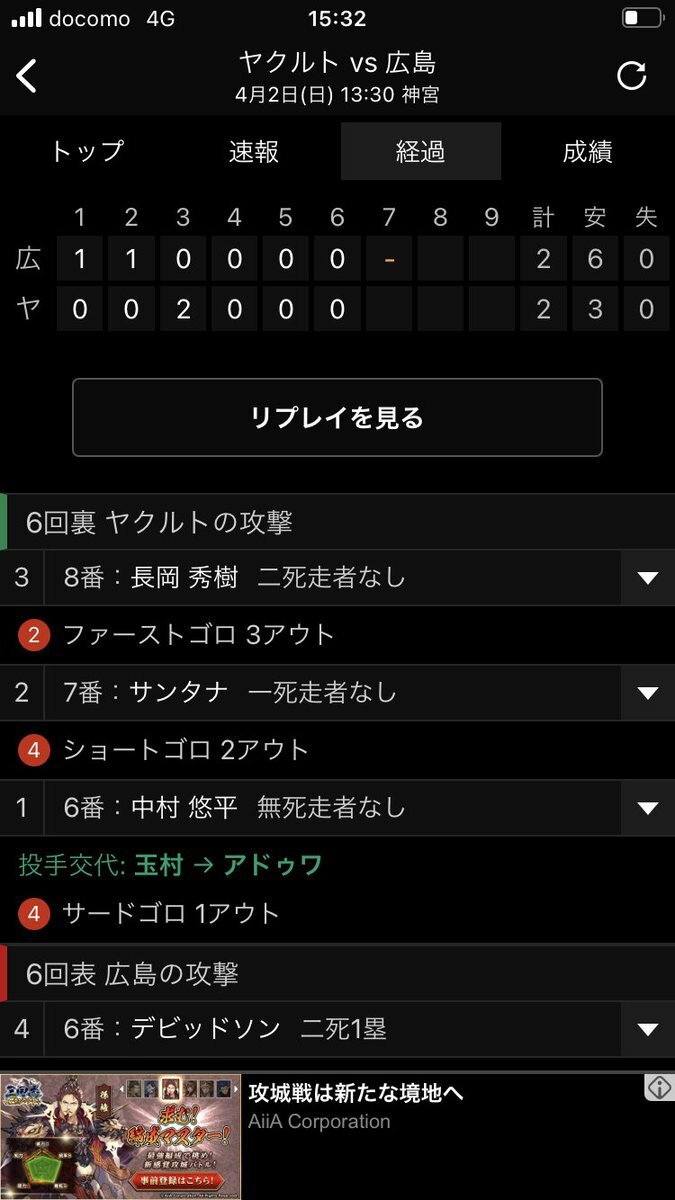675x1200 pixels.
Task: Select the 経過 tab
Action: [x=421, y=152]
